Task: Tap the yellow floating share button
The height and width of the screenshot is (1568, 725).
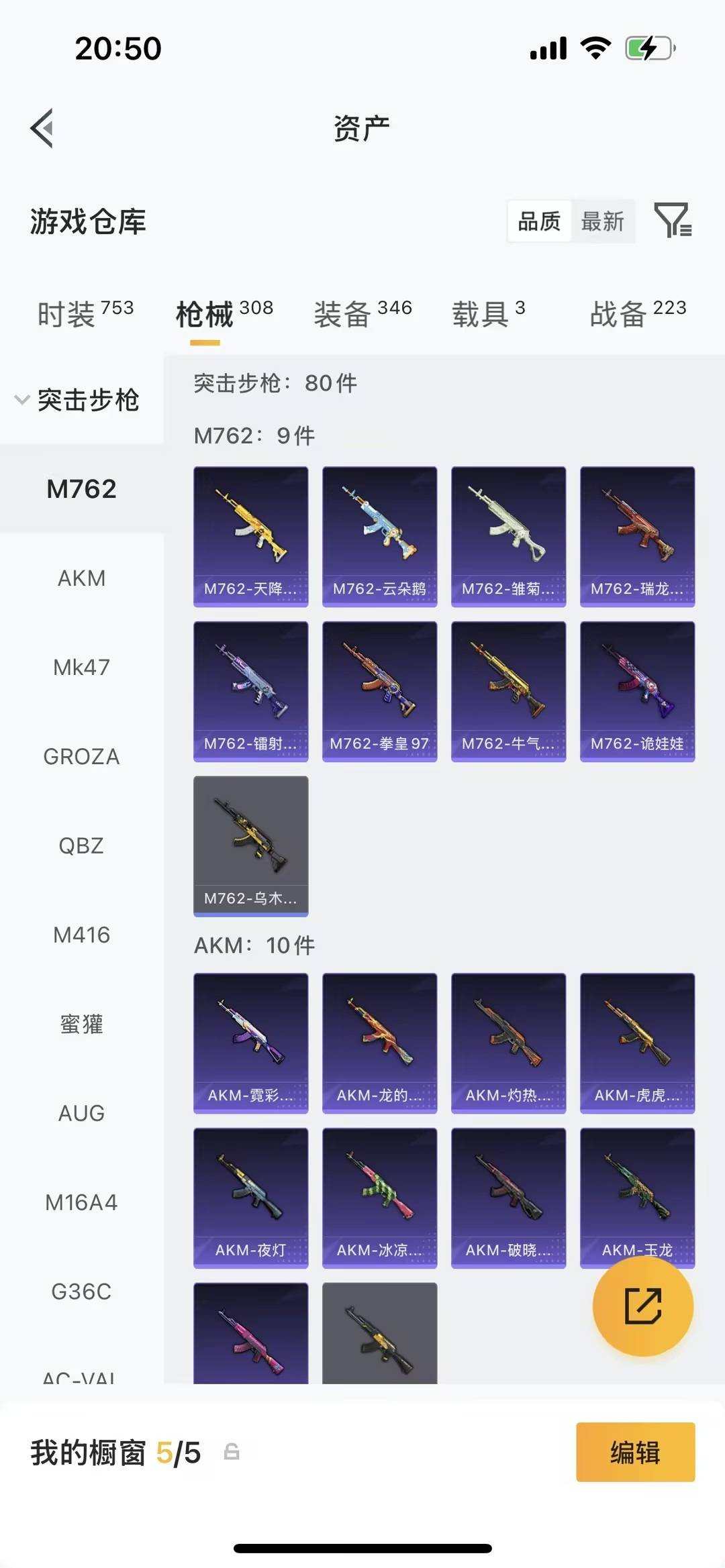Action: pos(642,1306)
